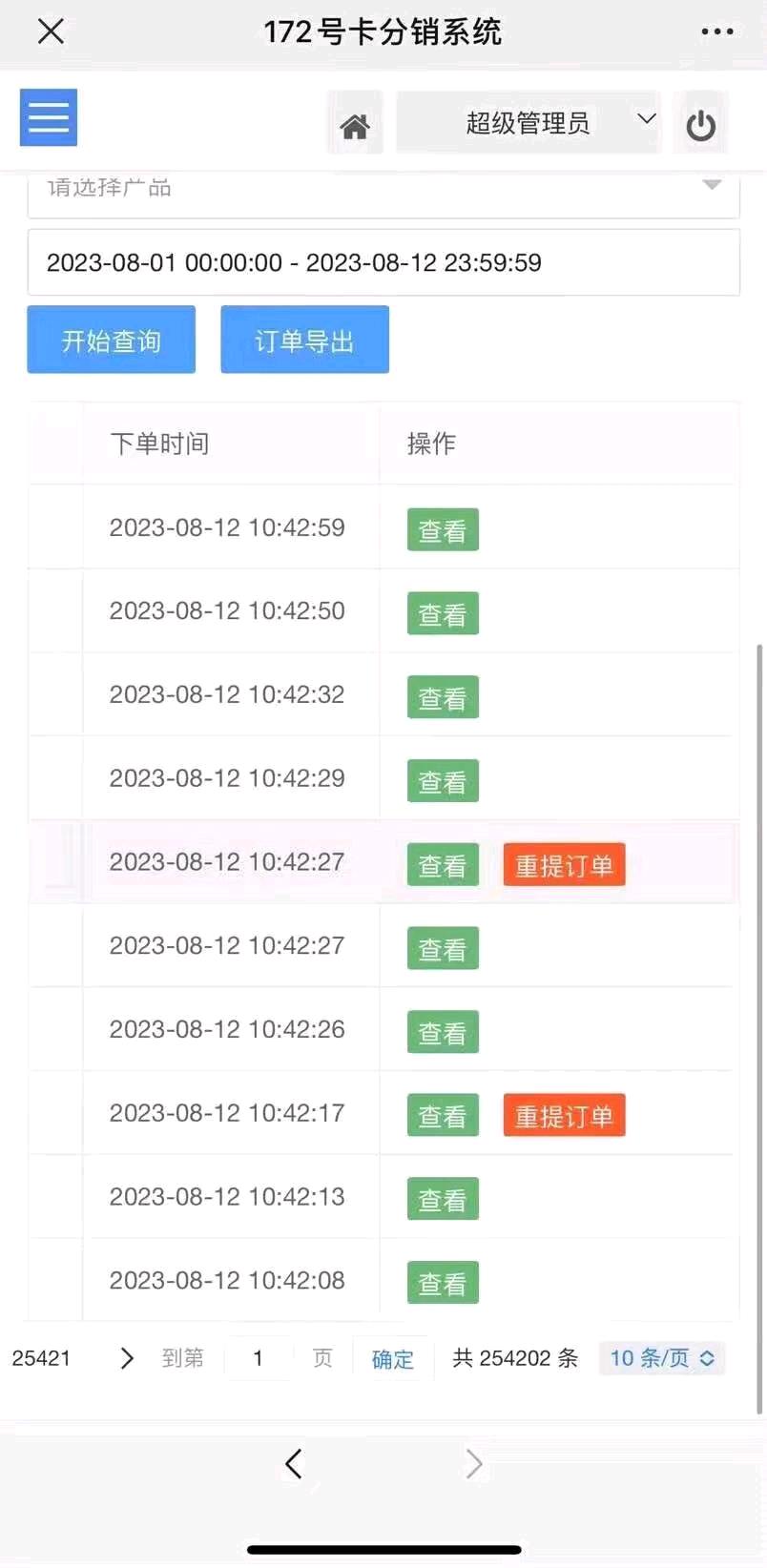Viewport: 767px width, 1568px height.
Task: Open the hamburger side menu
Action: [x=49, y=118]
